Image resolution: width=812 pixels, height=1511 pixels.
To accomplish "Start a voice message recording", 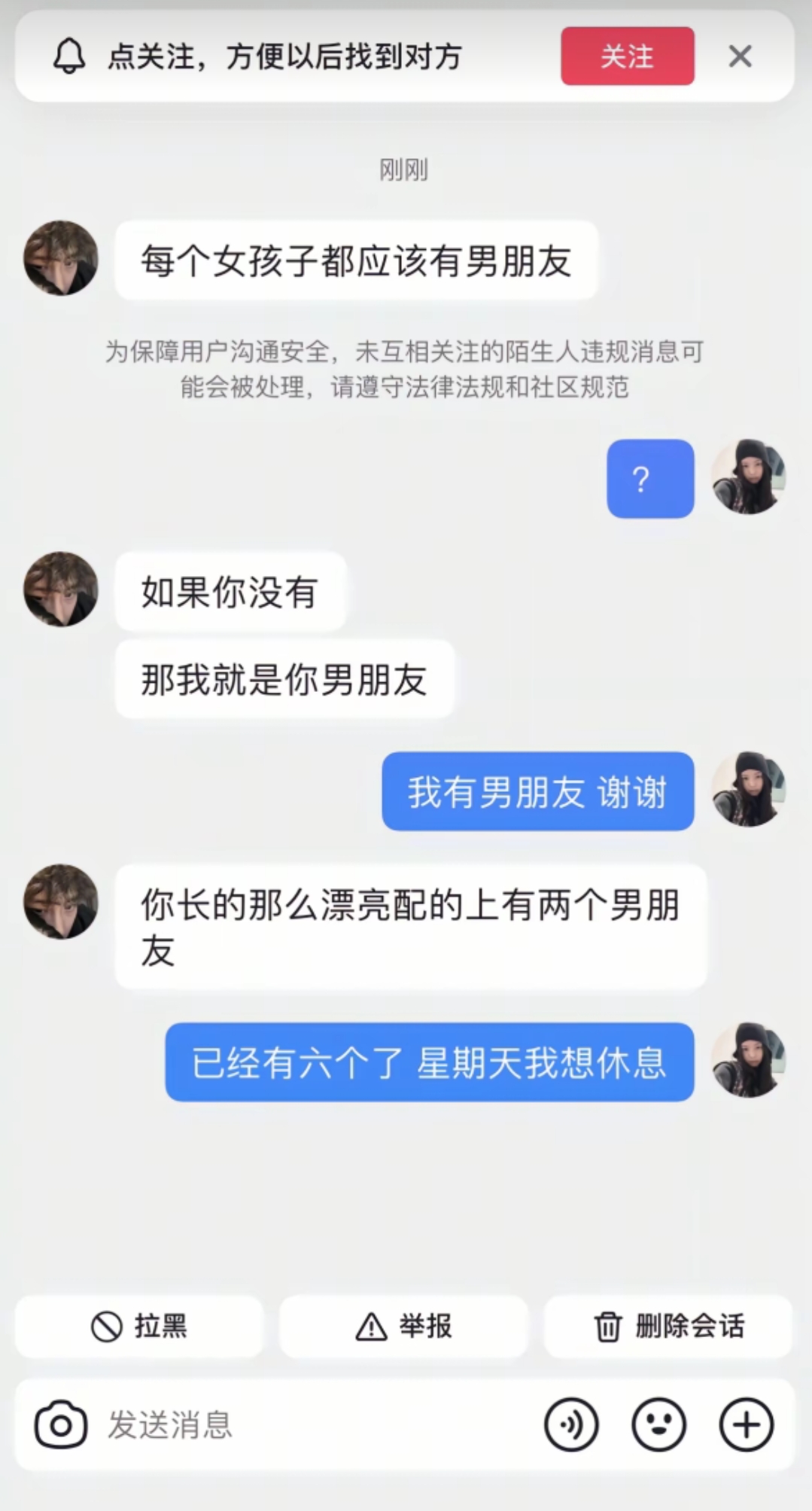I will [x=571, y=1424].
